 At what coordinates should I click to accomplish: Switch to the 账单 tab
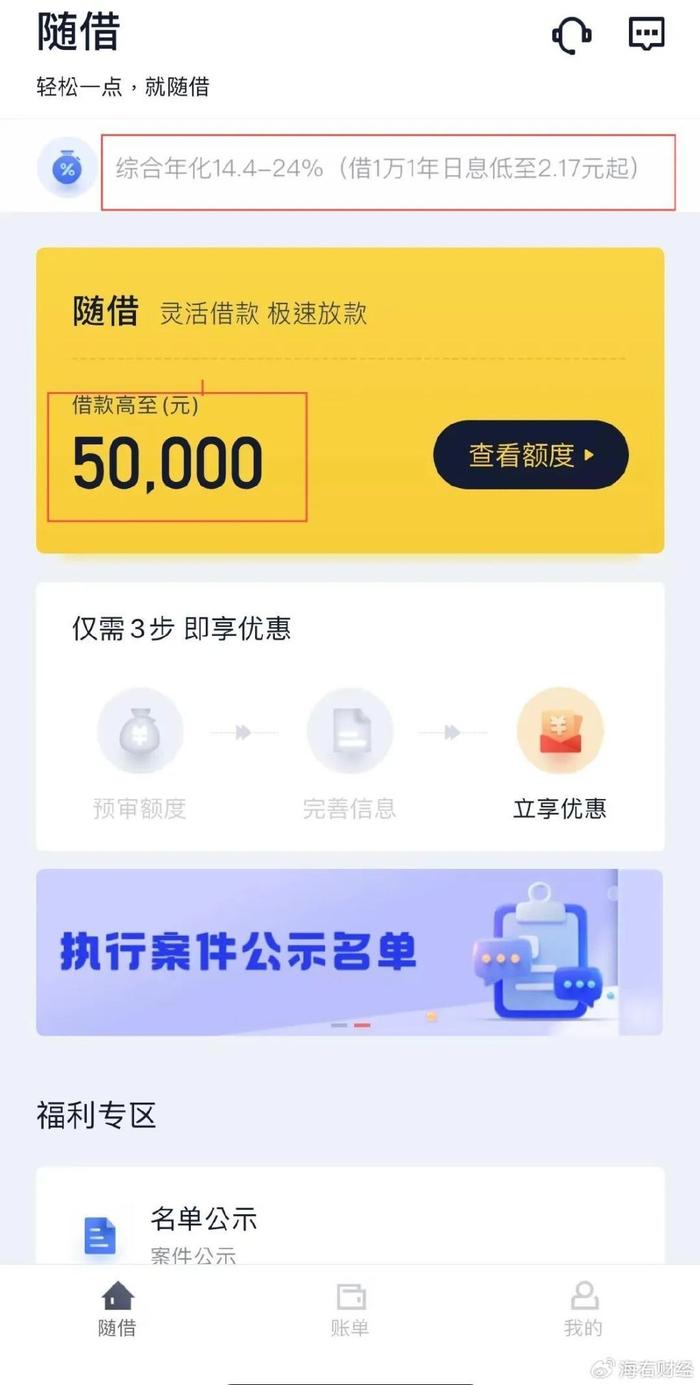tap(350, 1310)
